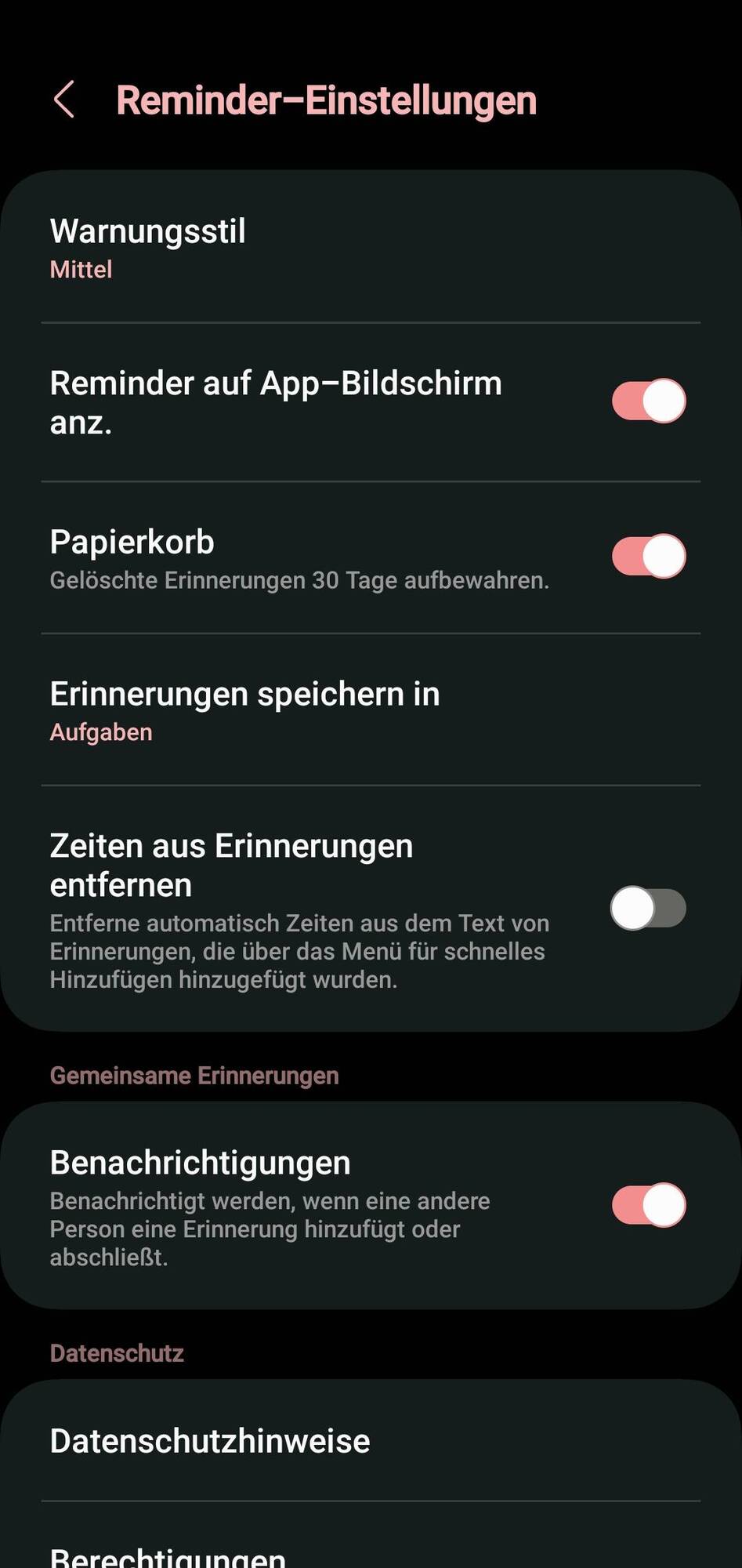Viewport: 742px width, 1568px height.
Task: Toggle off Benachrichtigungen for shared reminders
Action: coord(648,1205)
